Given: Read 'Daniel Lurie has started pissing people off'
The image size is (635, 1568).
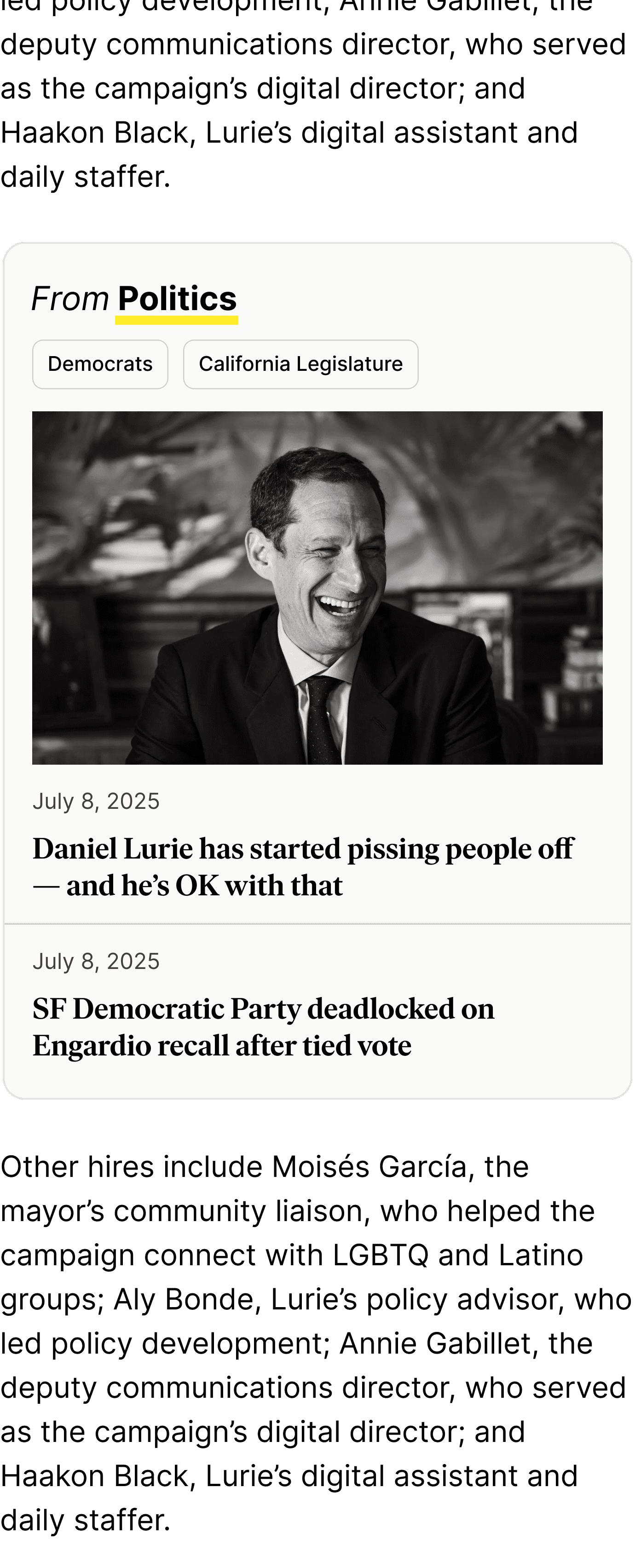Looking at the screenshot, I should pyautogui.click(x=303, y=867).
